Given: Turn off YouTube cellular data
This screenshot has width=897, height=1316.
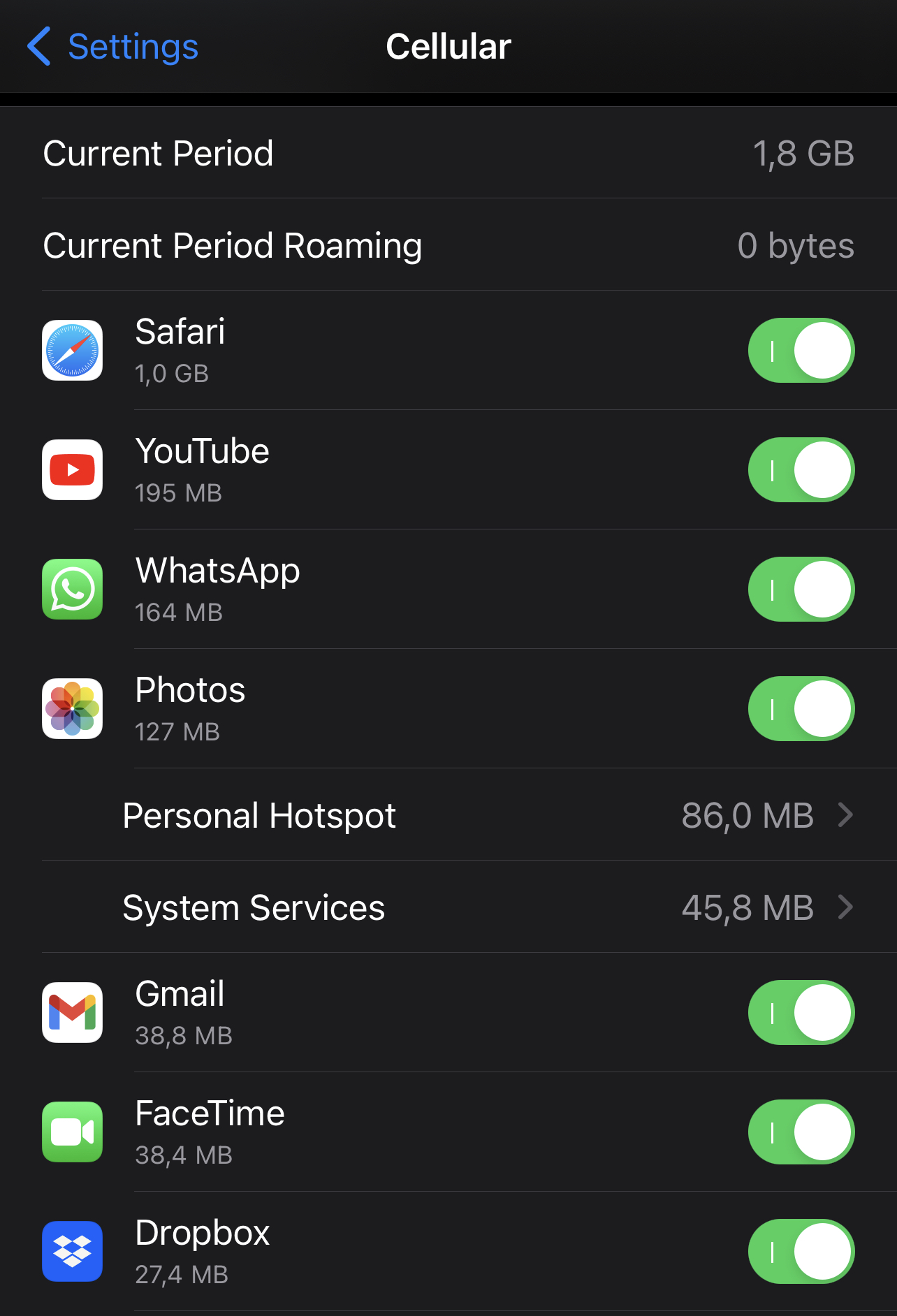Looking at the screenshot, I should [801, 470].
